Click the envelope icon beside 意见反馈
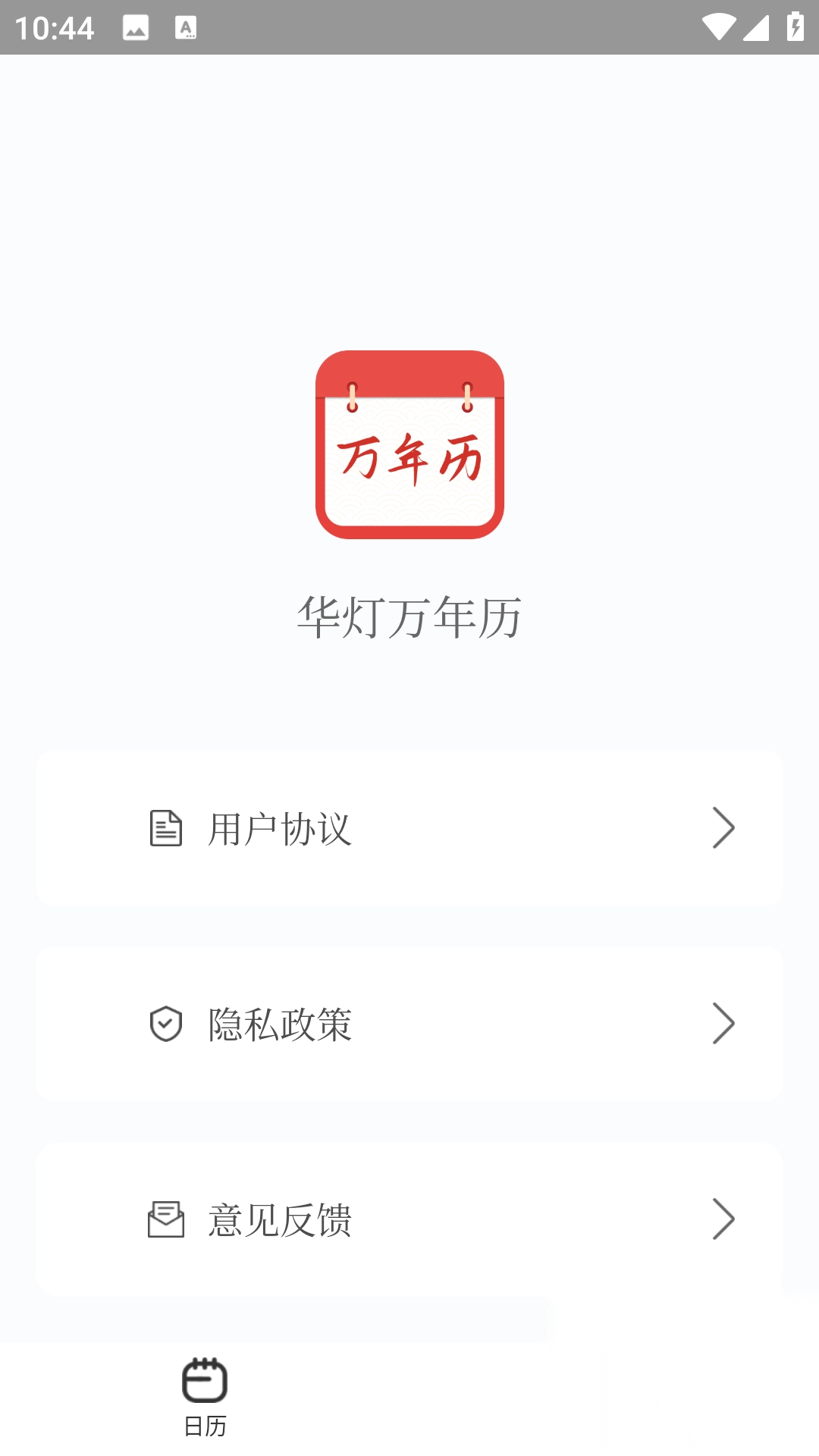This screenshot has width=819, height=1456. (165, 1219)
